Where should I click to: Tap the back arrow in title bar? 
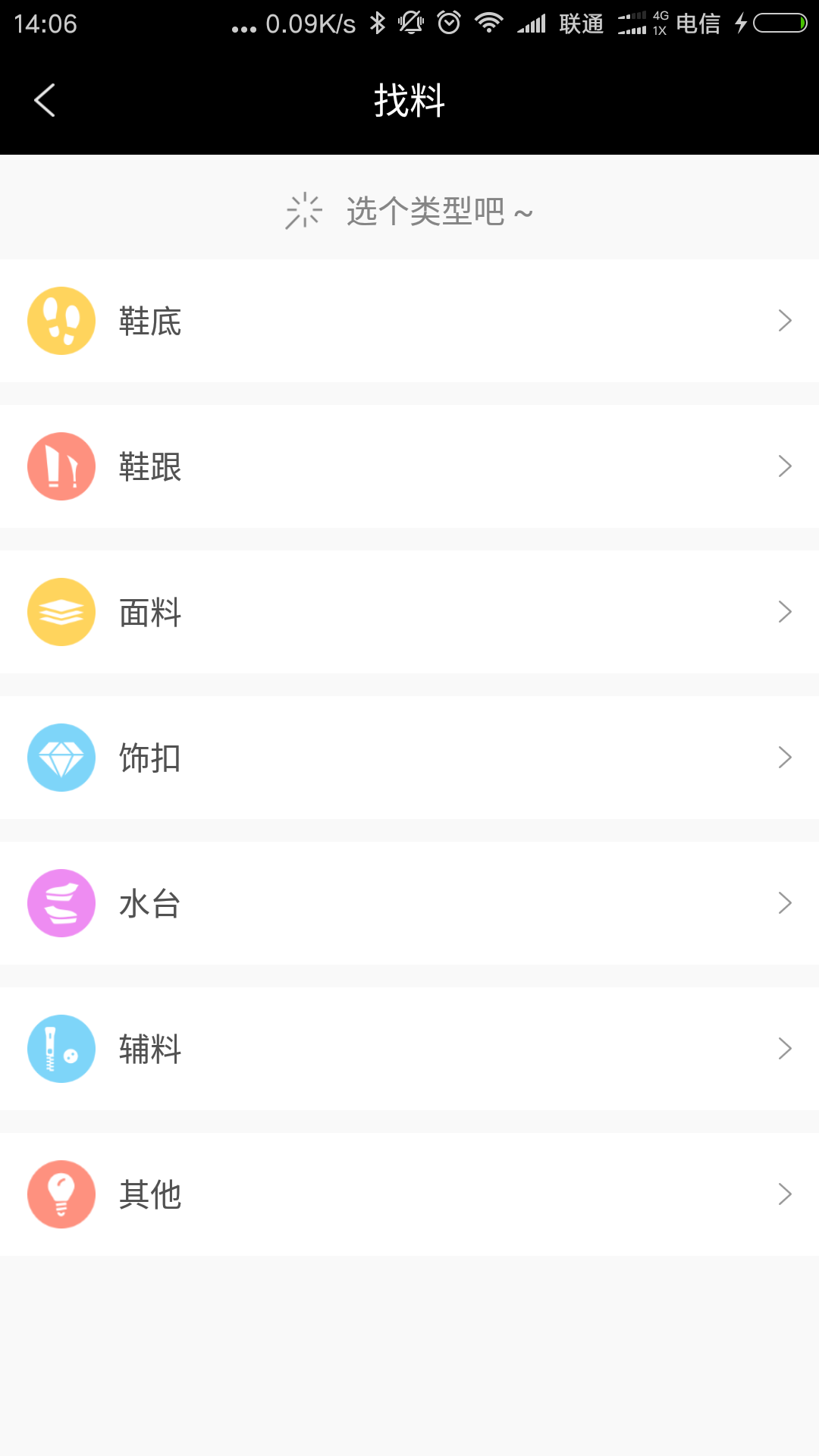pyautogui.click(x=43, y=99)
